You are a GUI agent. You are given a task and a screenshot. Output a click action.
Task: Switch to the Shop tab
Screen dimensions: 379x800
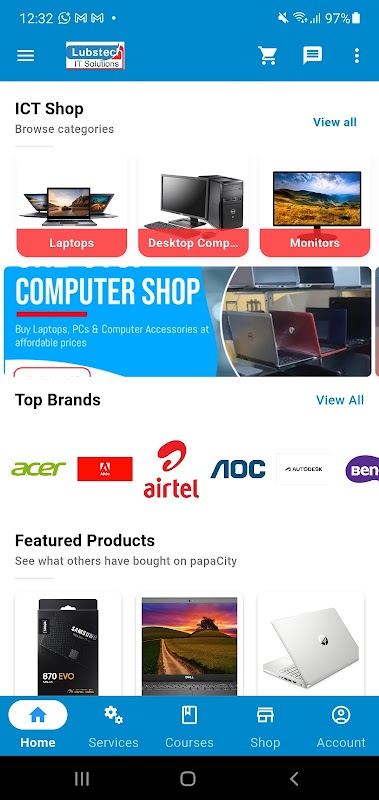[265, 727]
